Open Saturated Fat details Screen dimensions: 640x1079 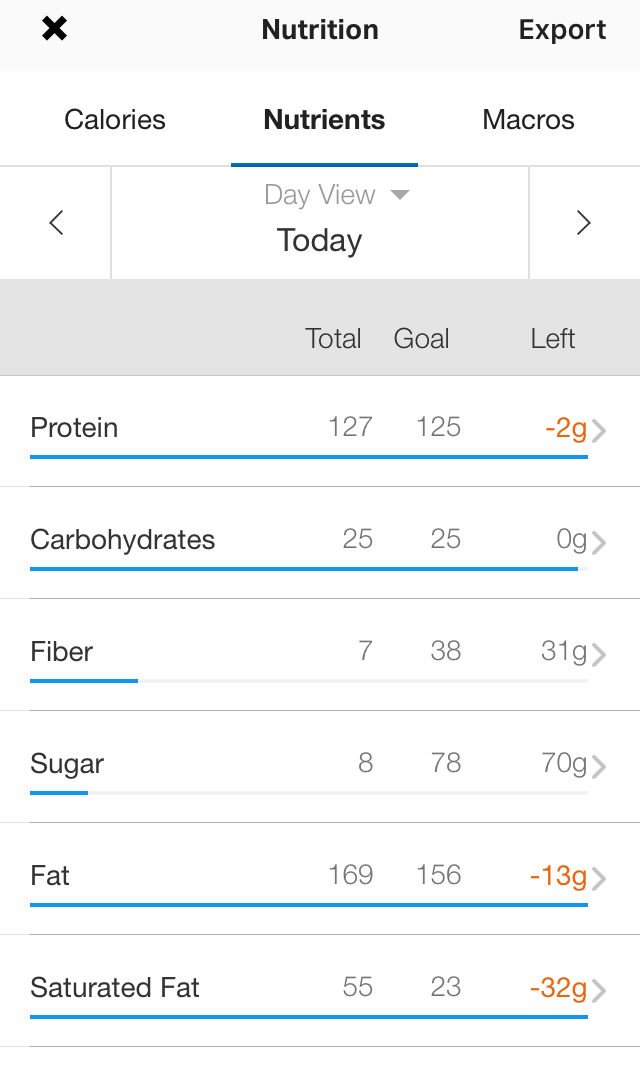click(x=320, y=992)
